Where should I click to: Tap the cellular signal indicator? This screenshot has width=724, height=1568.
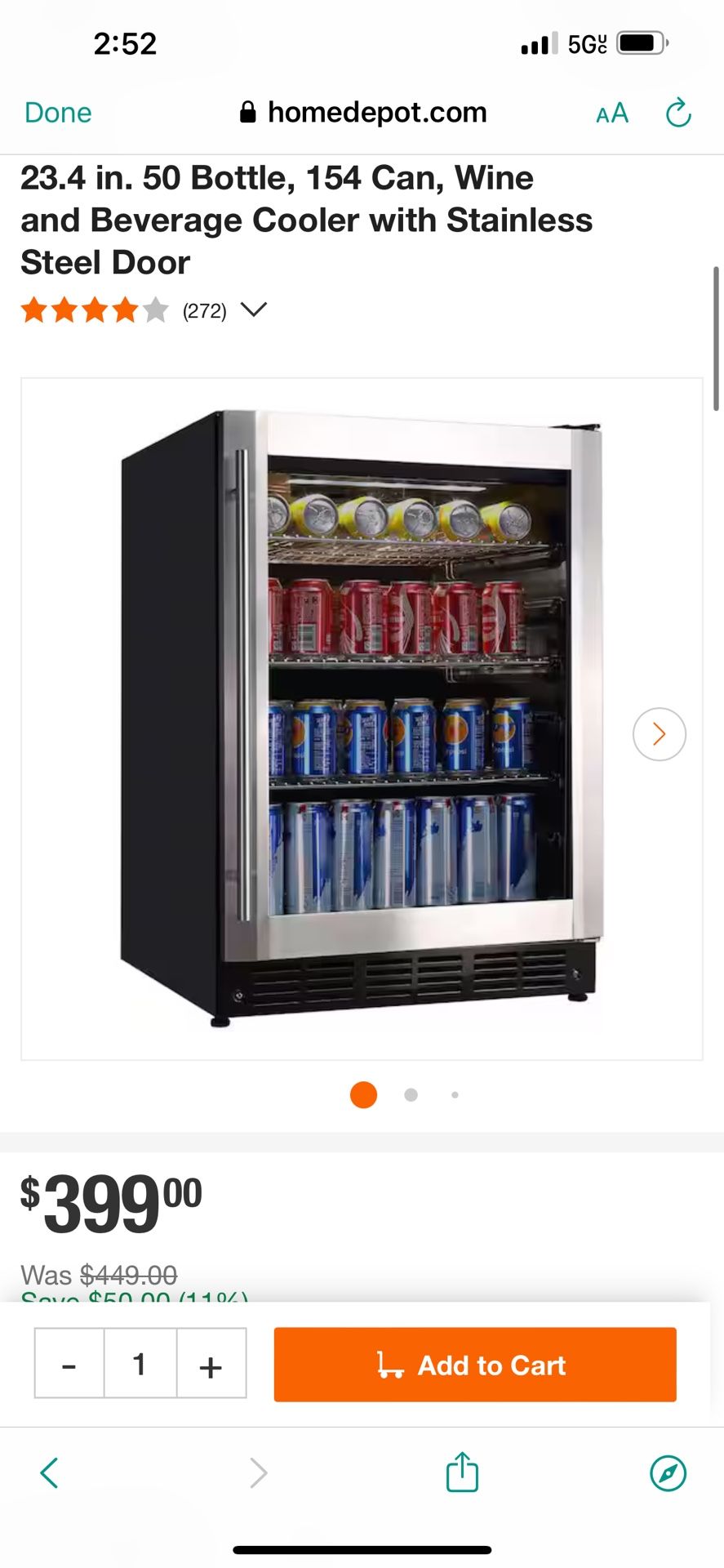[x=536, y=42]
